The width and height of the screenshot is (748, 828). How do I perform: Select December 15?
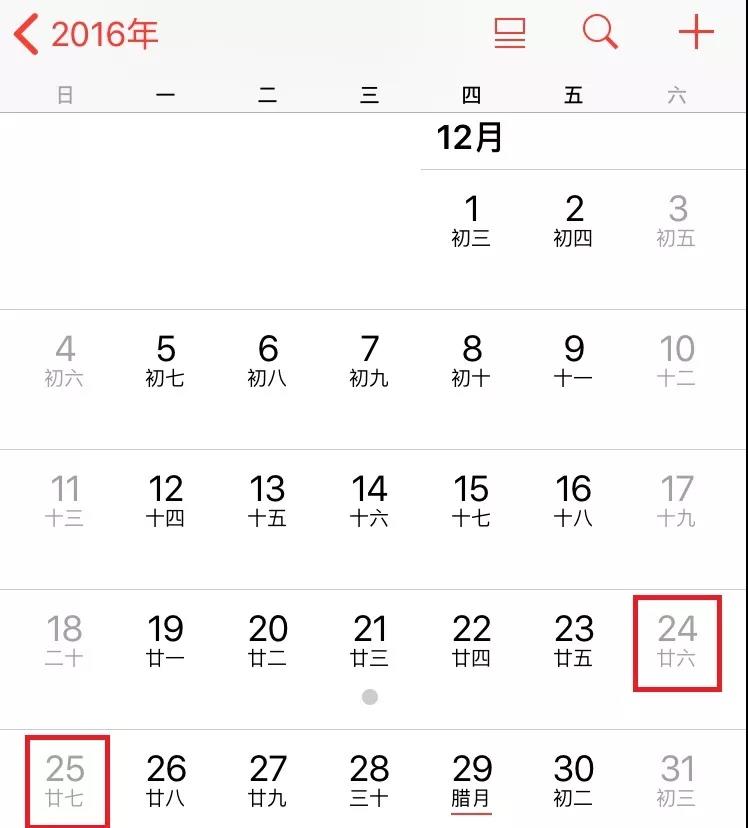tap(472, 500)
